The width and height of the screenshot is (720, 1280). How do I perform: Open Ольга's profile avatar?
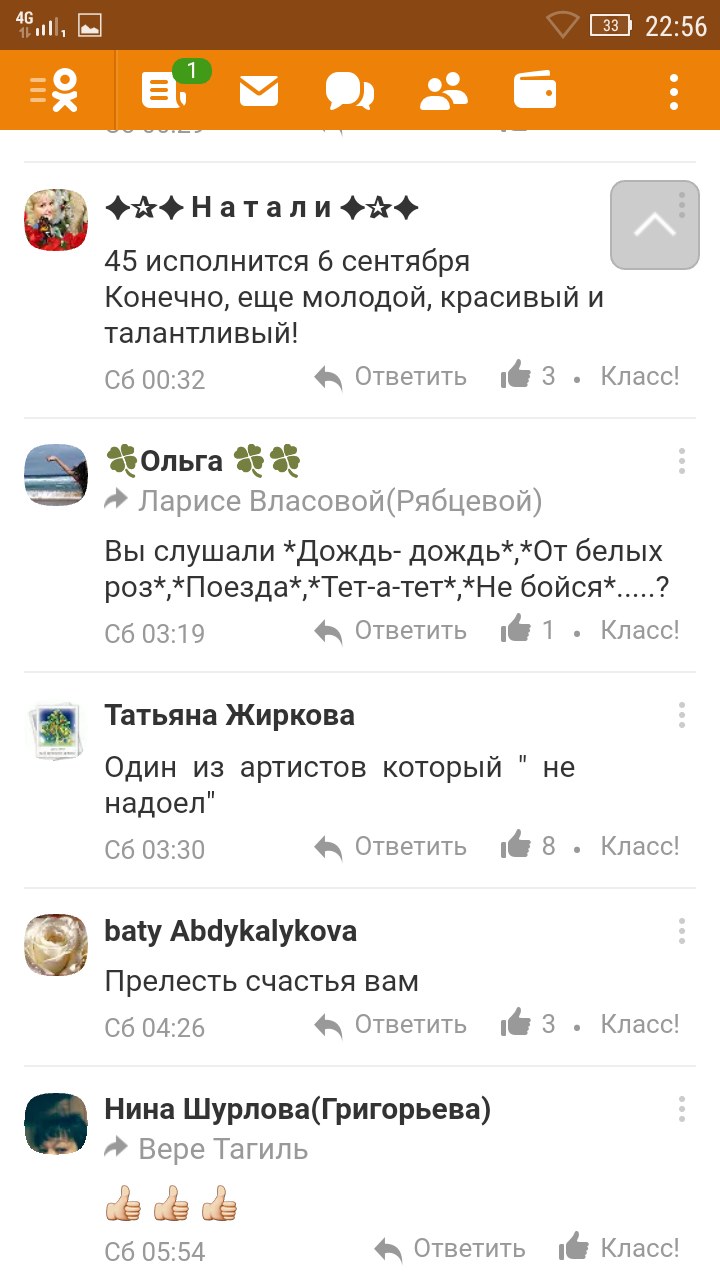click(56, 475)
